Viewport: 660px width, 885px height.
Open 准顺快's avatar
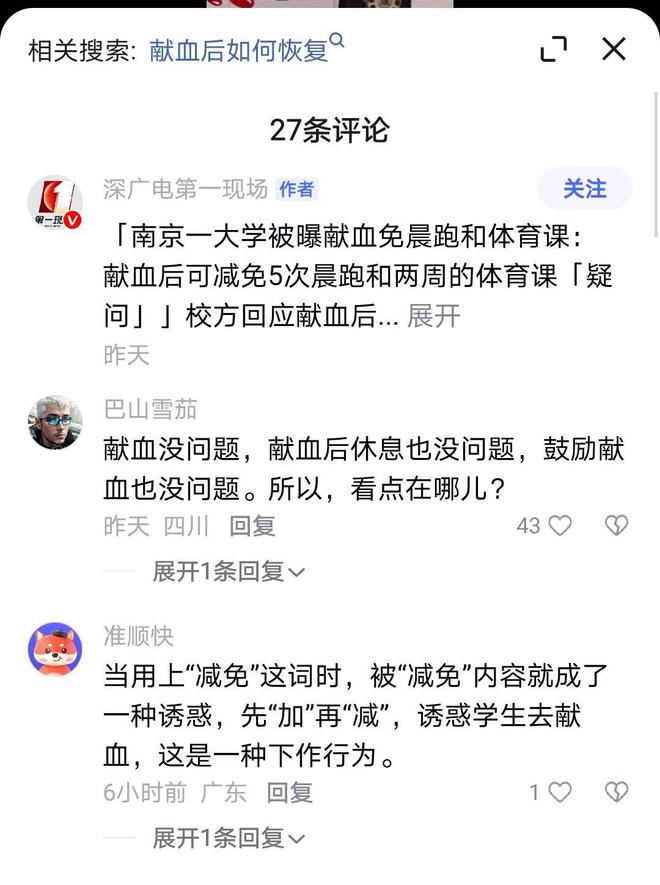pyautogui.click(x=55, y=650)
